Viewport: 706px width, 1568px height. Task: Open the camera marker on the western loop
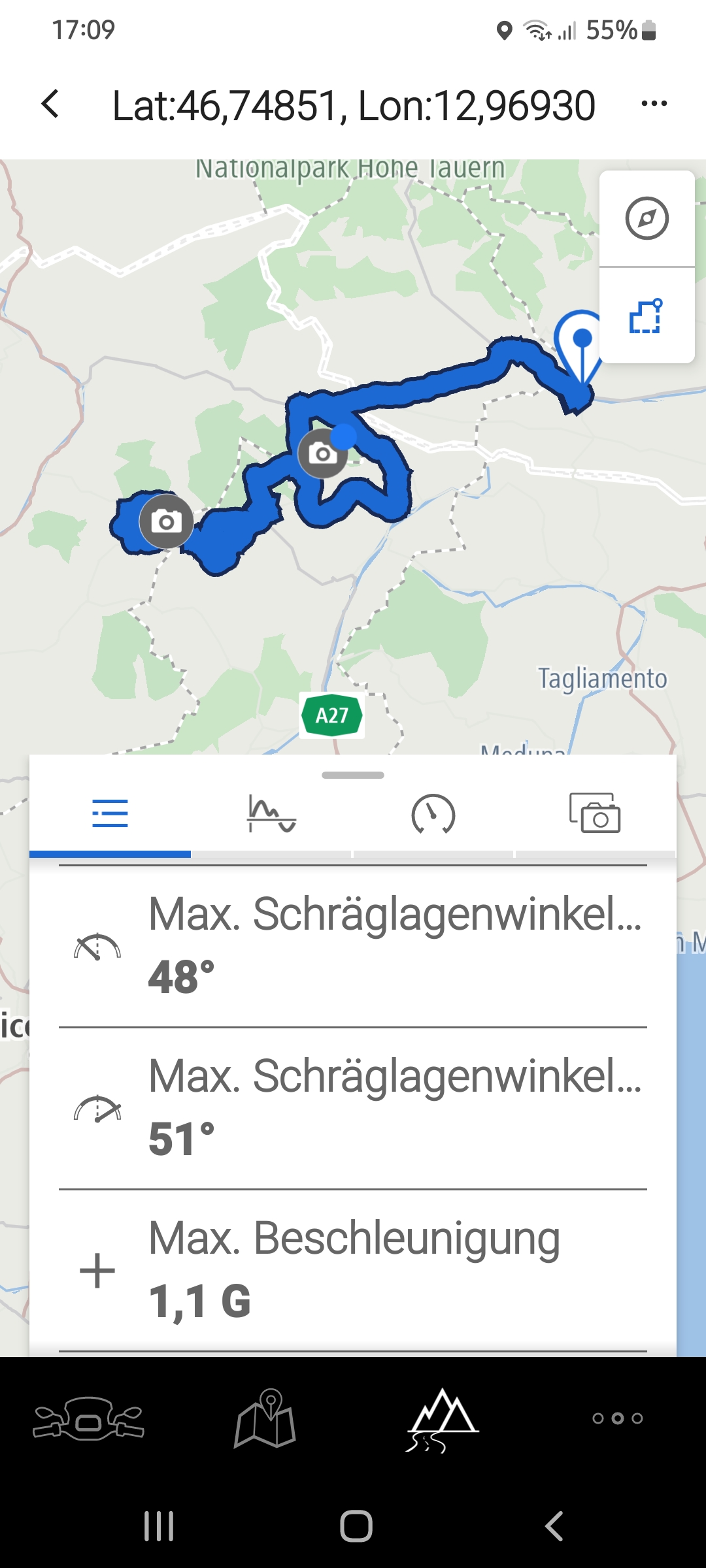166,521
